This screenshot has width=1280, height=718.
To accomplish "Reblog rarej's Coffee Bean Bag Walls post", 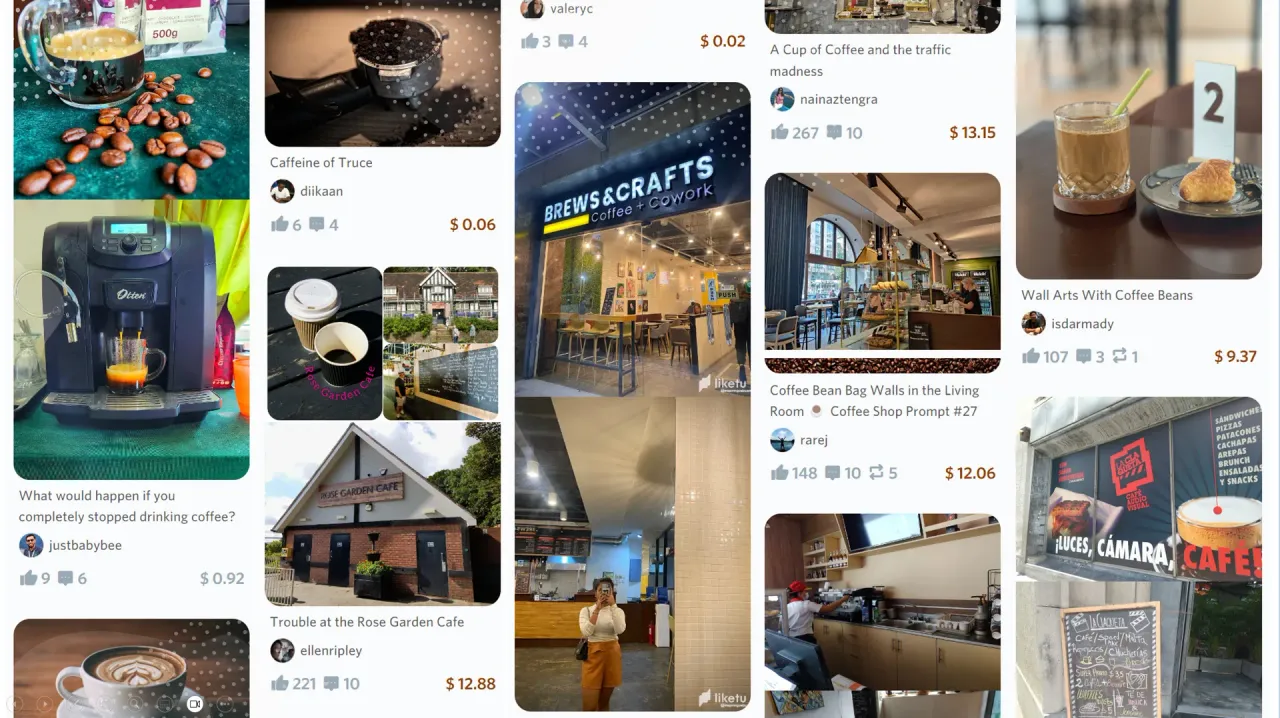I will tap(876, 473).
